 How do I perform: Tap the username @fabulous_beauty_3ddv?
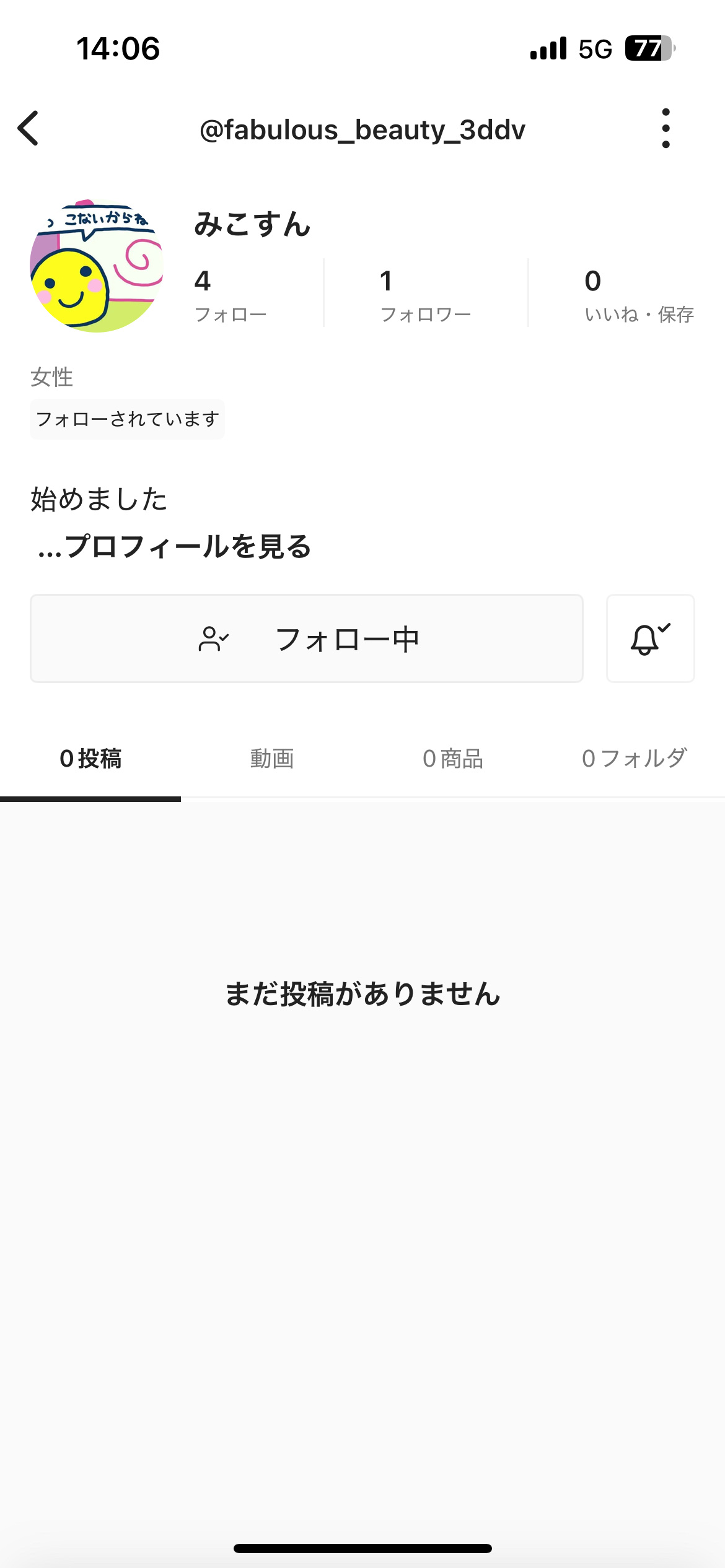click(362, 129)
